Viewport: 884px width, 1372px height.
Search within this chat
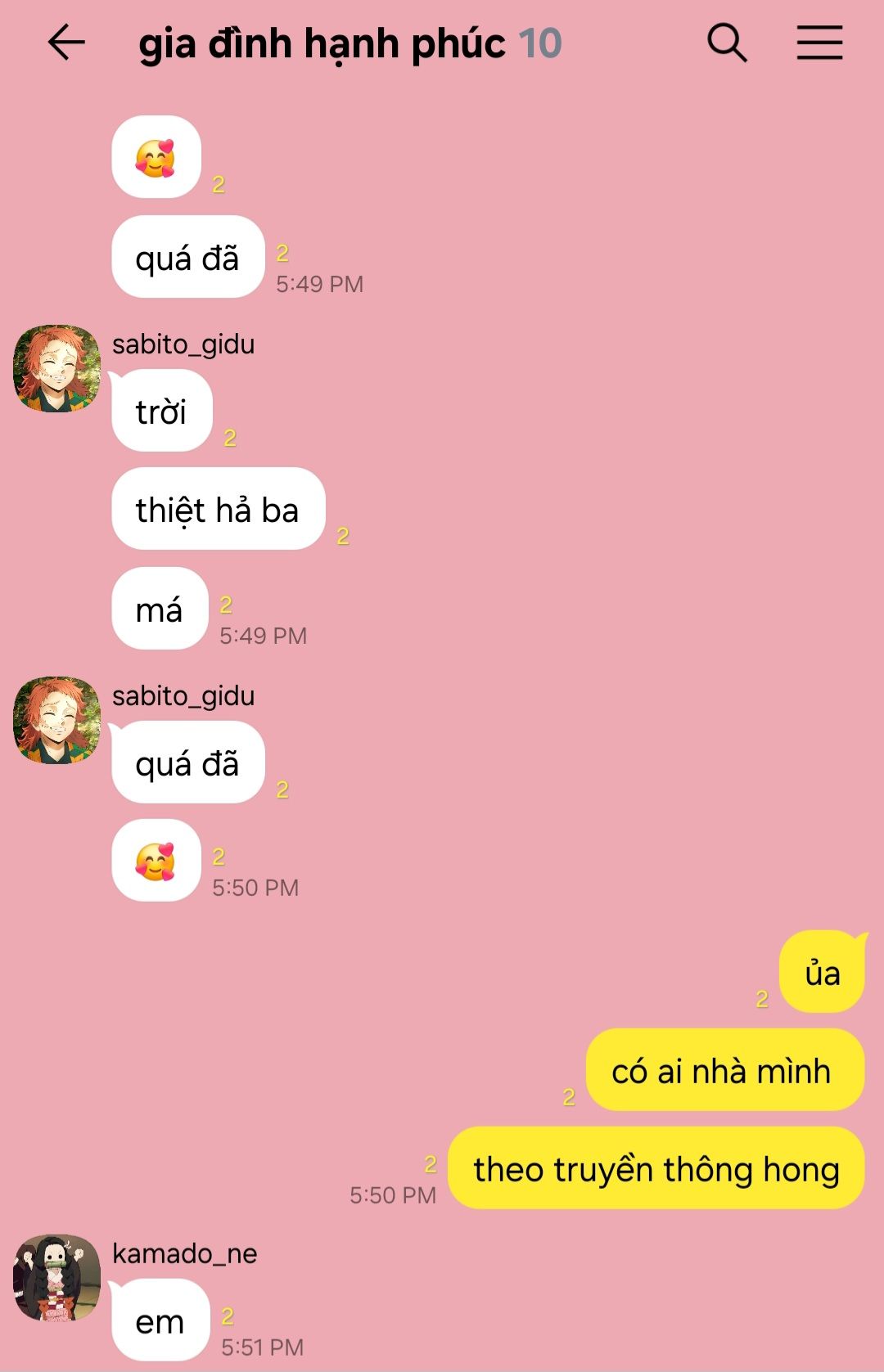click(x=727, y=43)
